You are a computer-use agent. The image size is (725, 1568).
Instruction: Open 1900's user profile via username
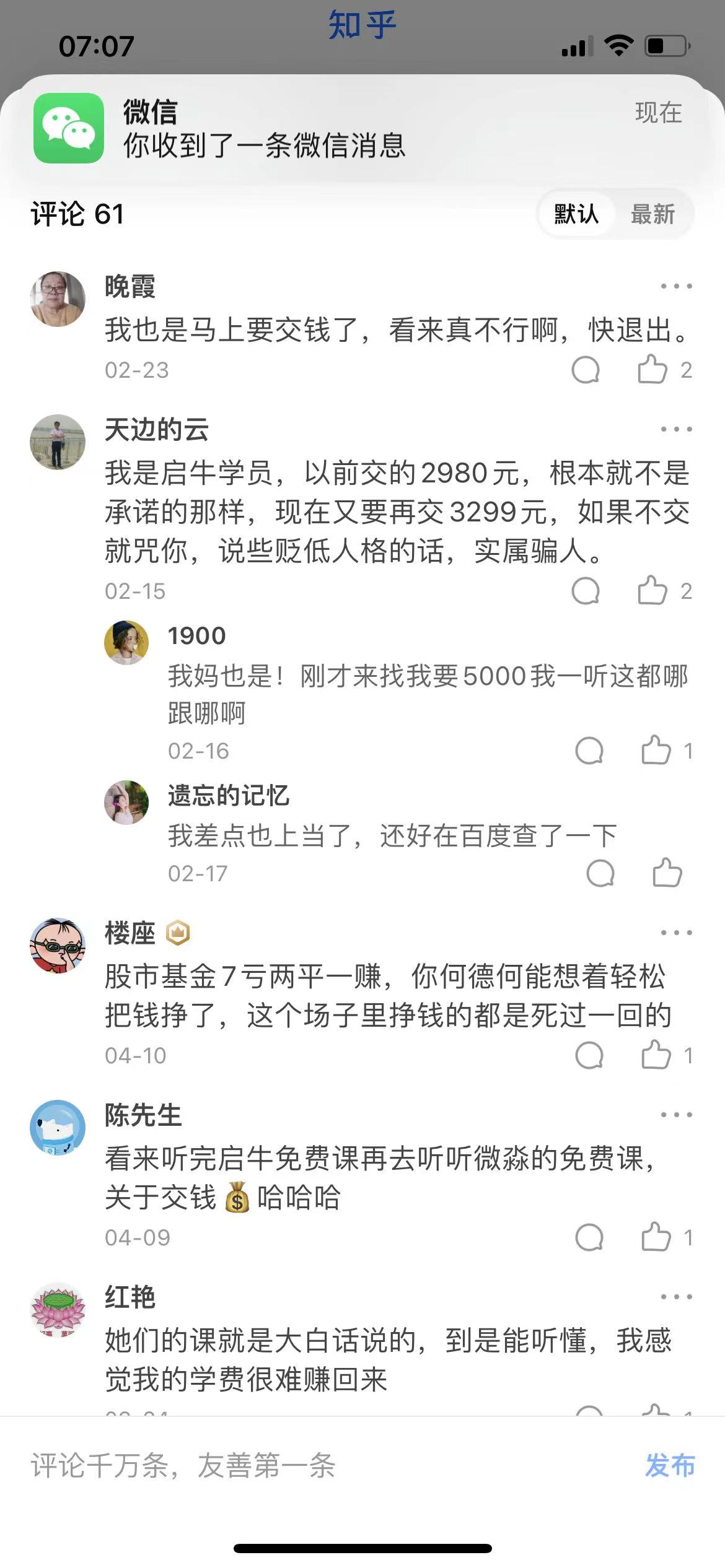point(196,635)
